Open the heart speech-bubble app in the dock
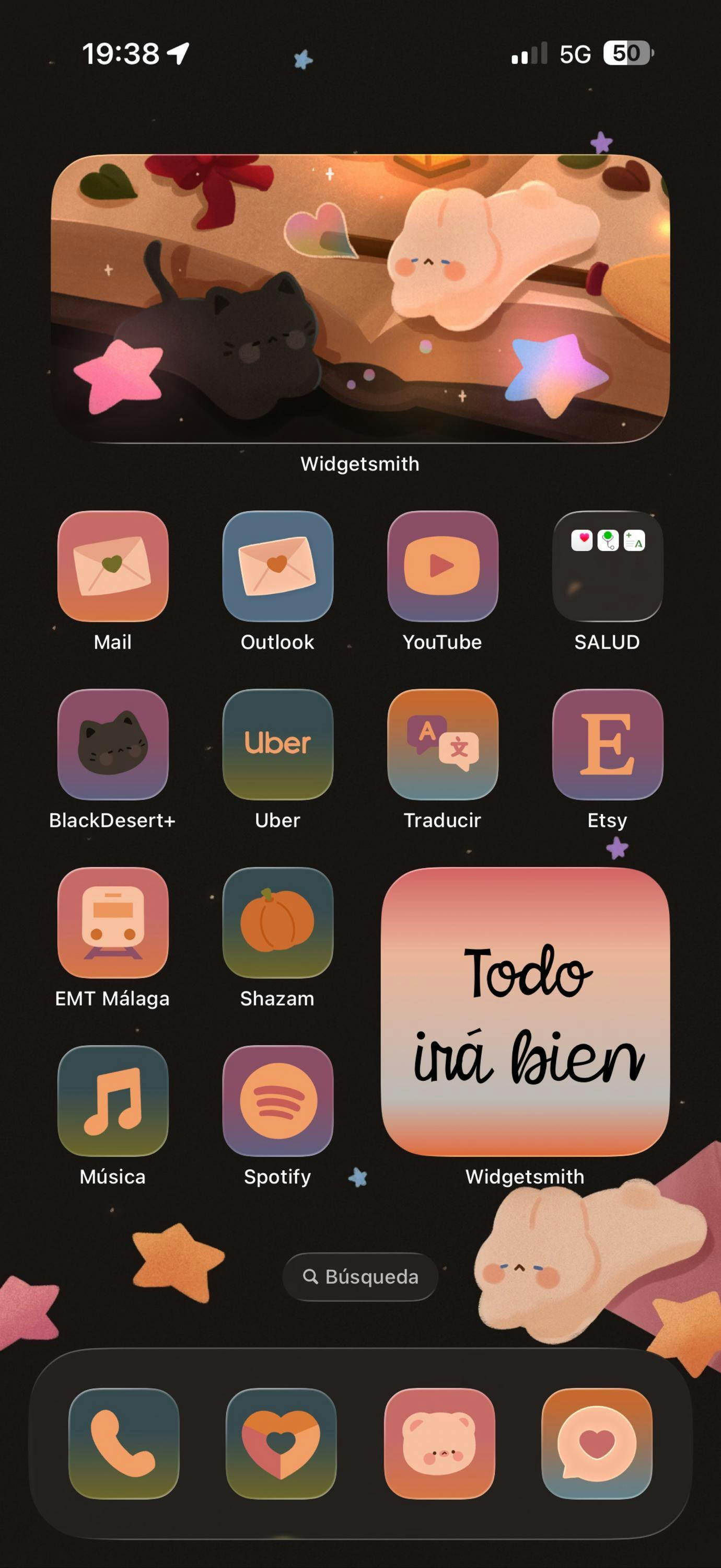This screenshot has width=721, height=1568. point(596,1443)
